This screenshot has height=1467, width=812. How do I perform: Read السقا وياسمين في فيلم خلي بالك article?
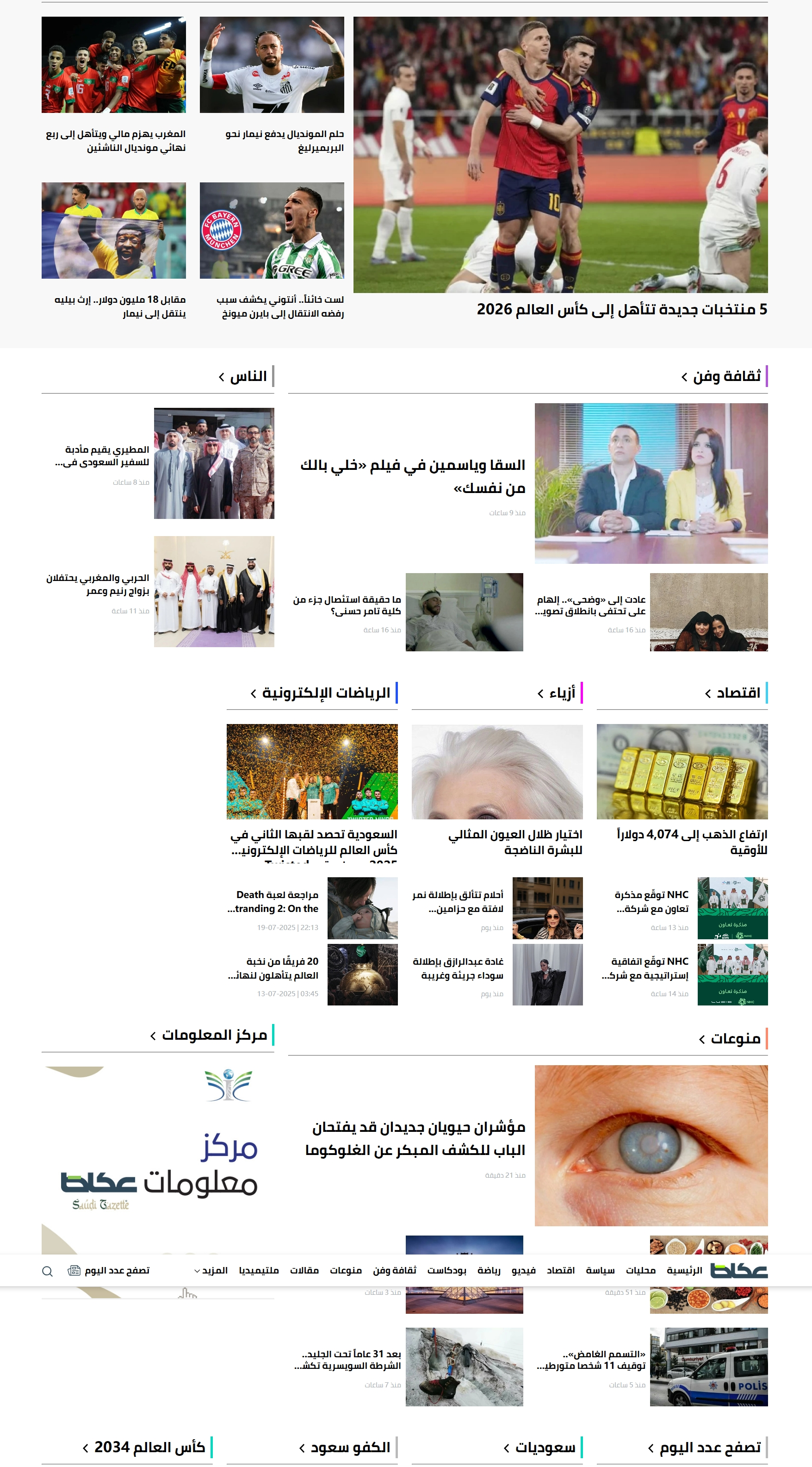pos(413,476)
